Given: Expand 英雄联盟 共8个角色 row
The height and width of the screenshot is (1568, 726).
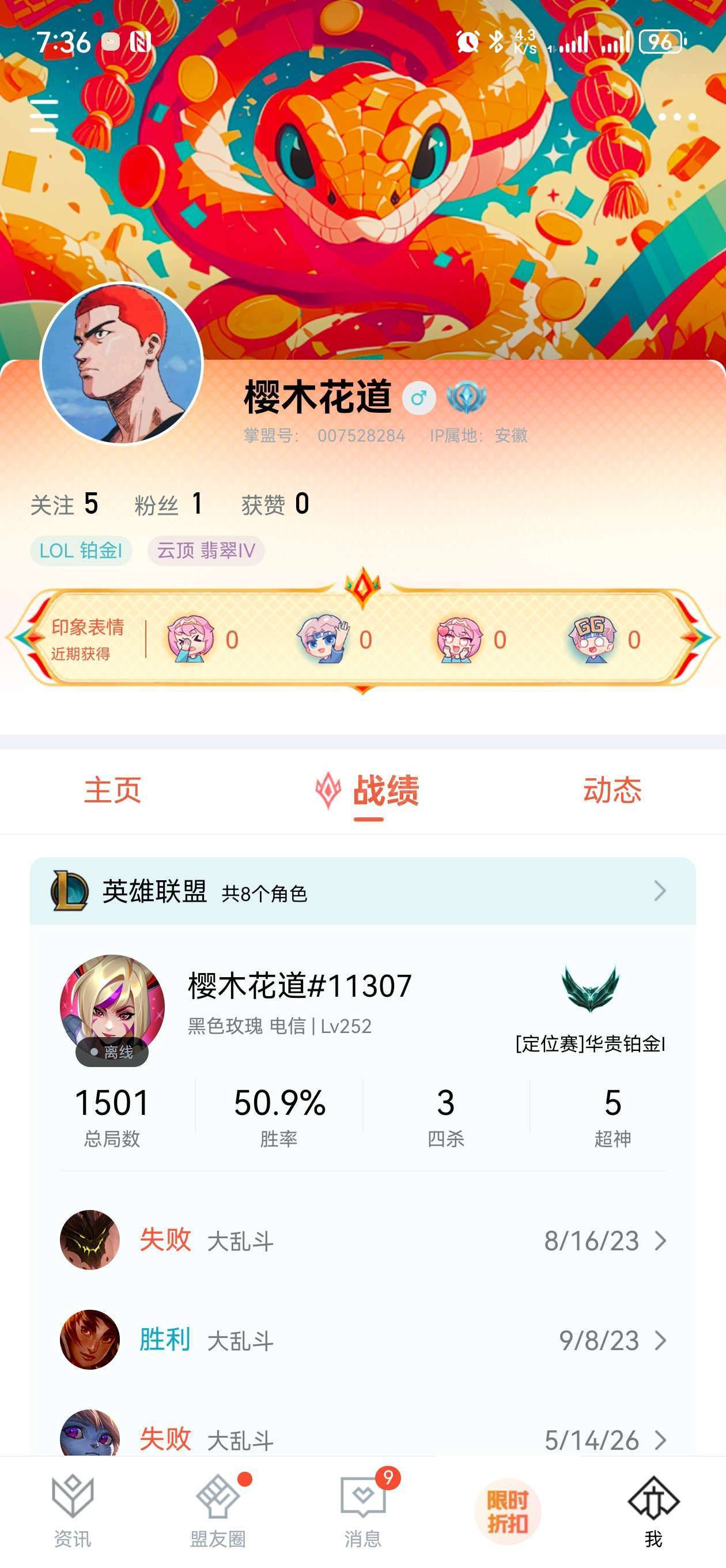Looking at the screenshot, I should [362, 891].
